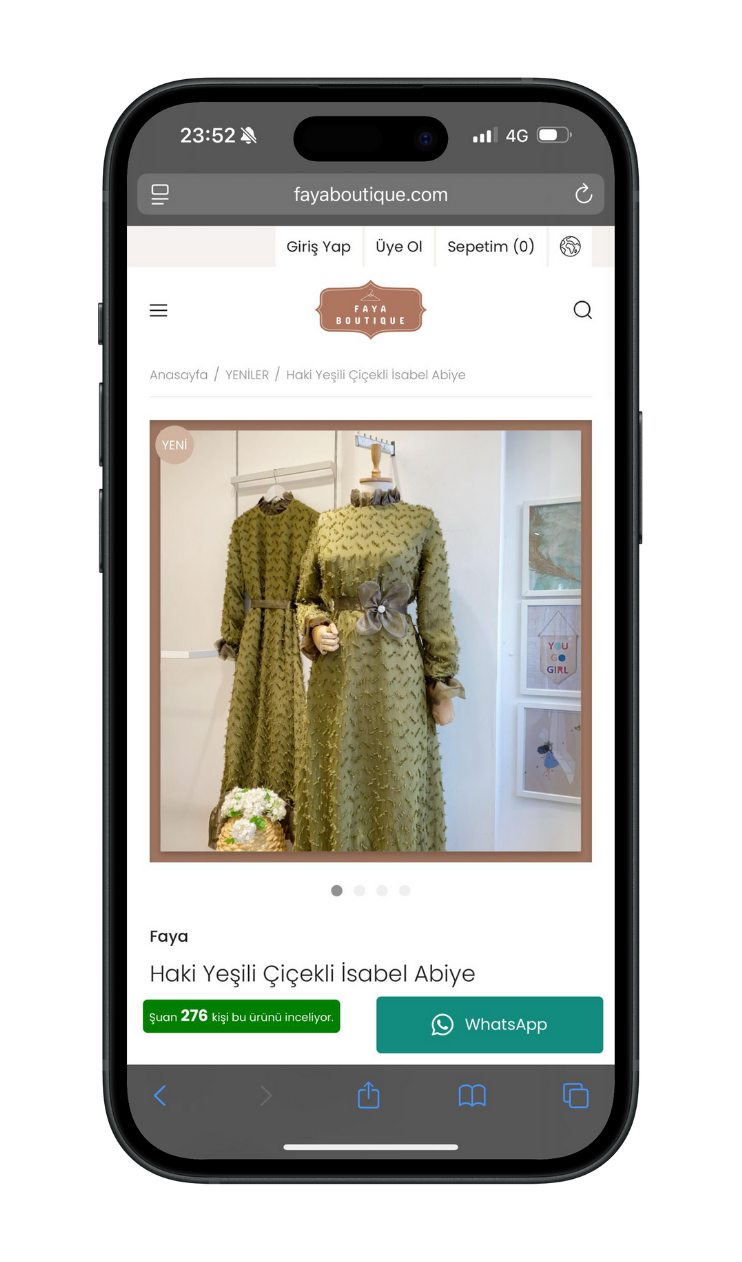Share this page from browser toolbar

[368, 1095]
